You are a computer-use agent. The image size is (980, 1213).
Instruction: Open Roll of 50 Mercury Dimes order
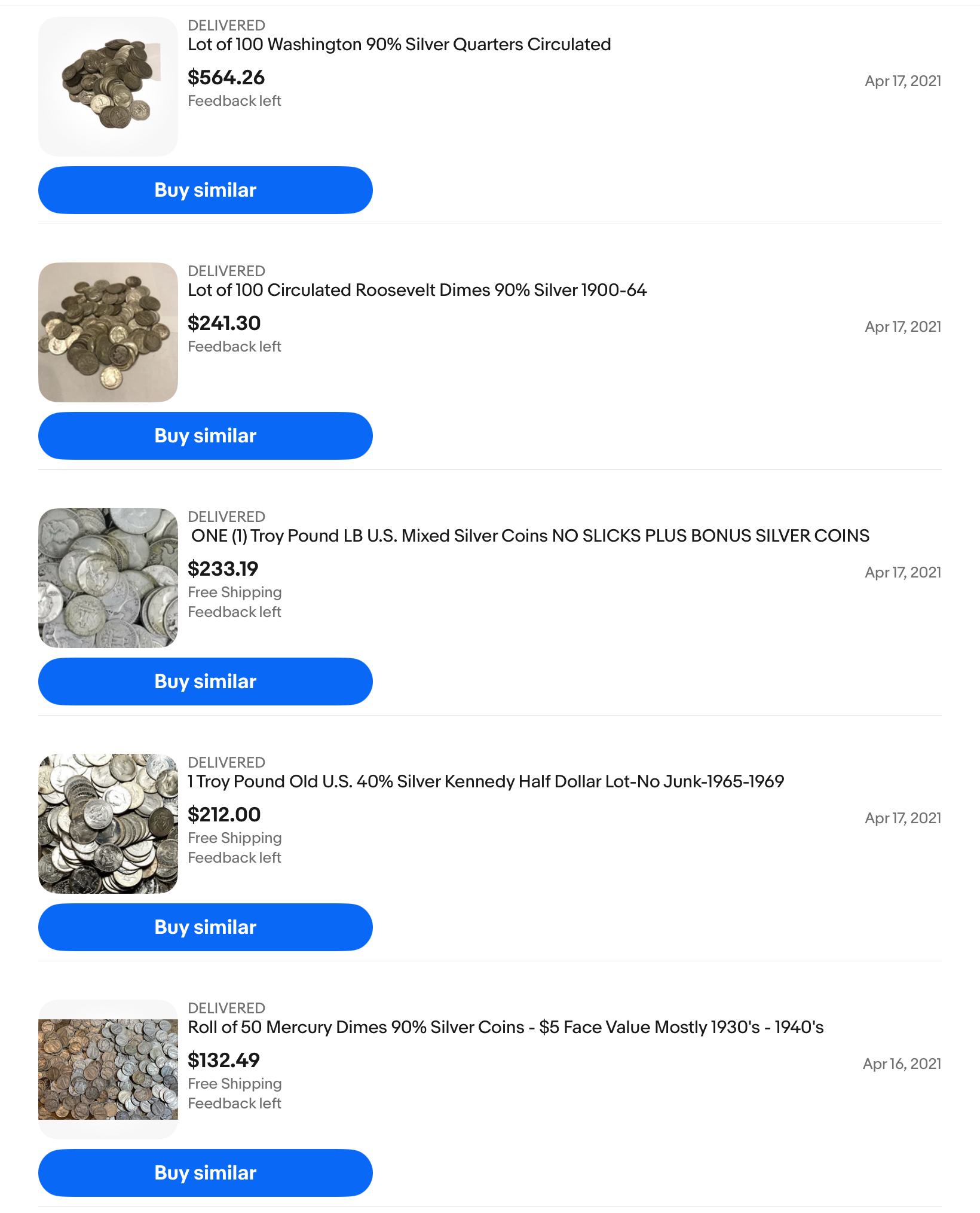tap(506, 1028)
